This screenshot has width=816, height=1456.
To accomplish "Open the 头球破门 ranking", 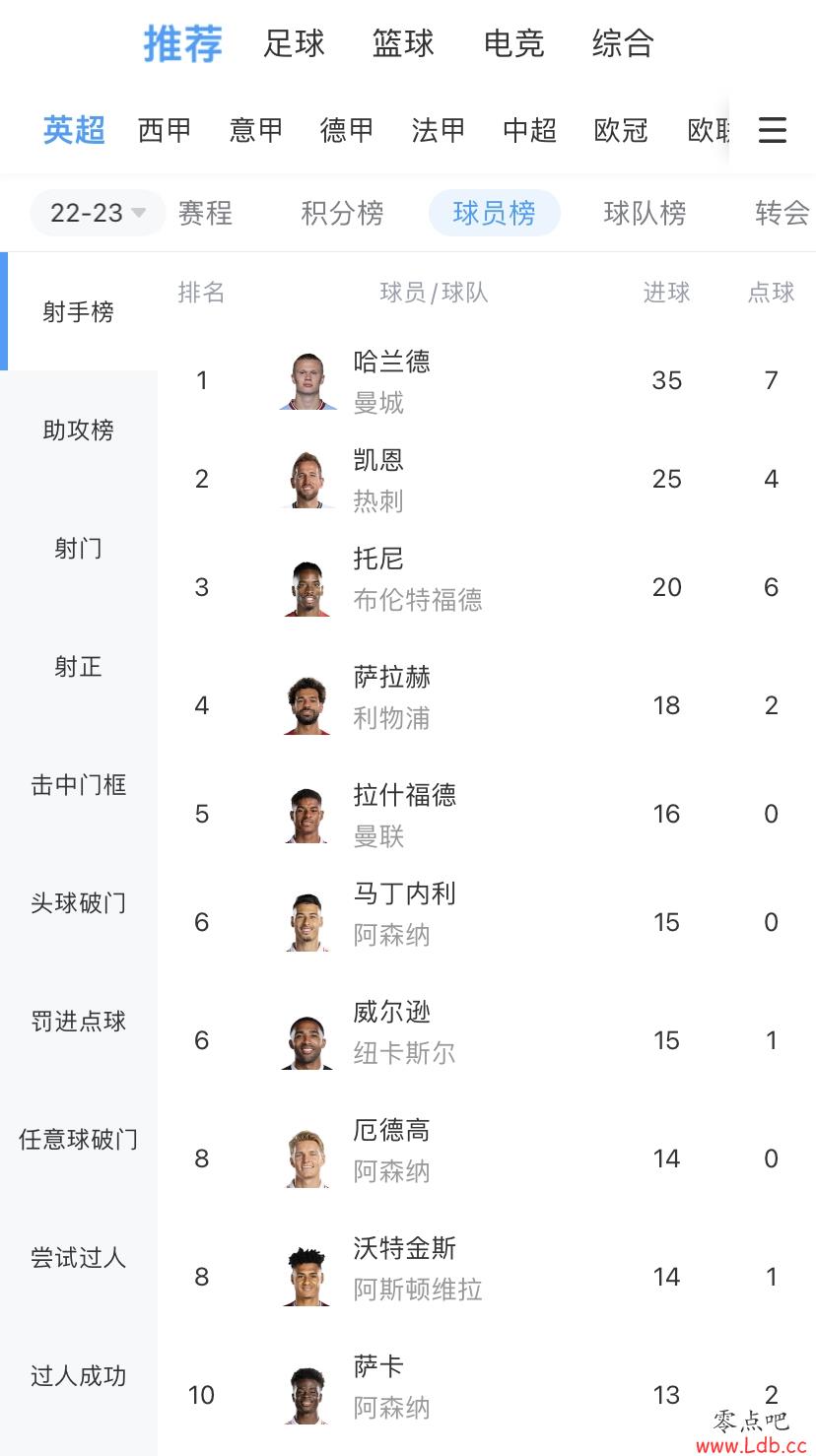I will (x=79, y=902).
